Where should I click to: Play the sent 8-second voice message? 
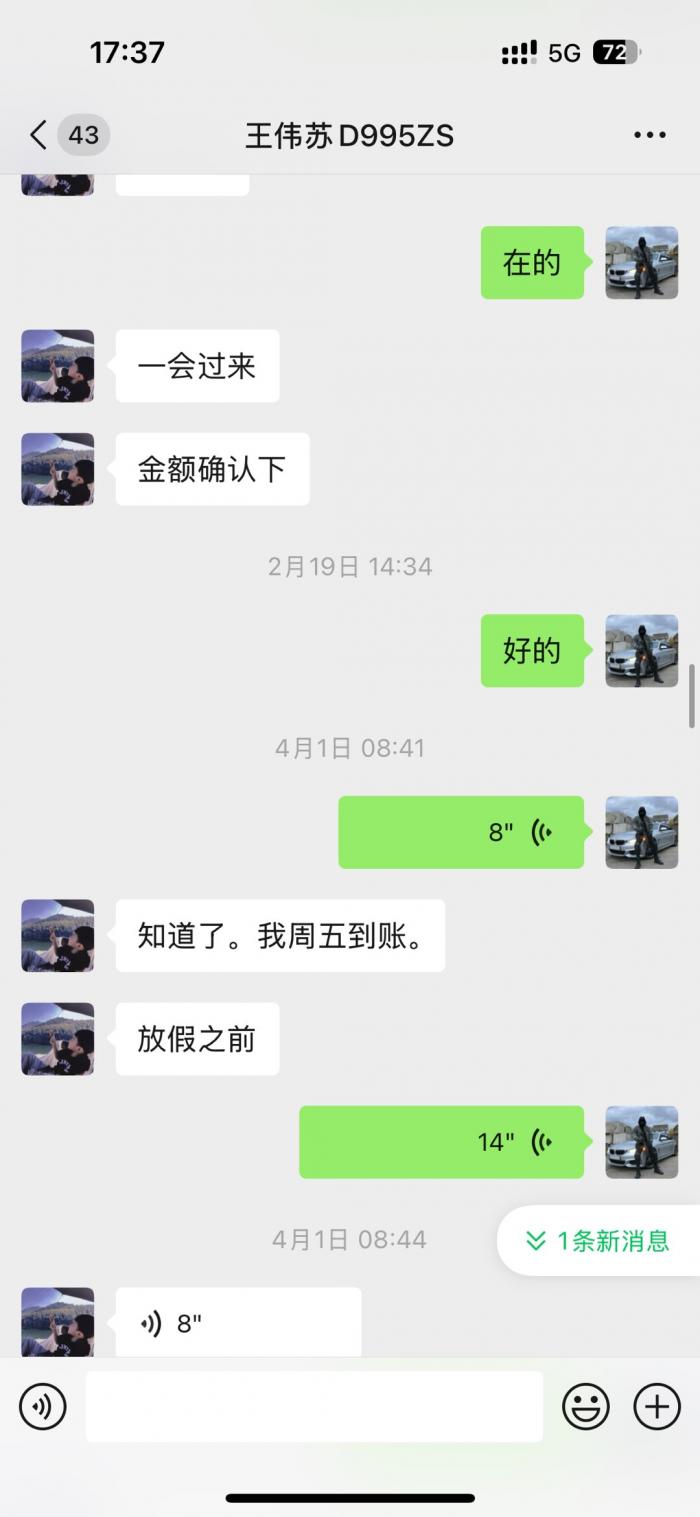click(x=461, y=832)
